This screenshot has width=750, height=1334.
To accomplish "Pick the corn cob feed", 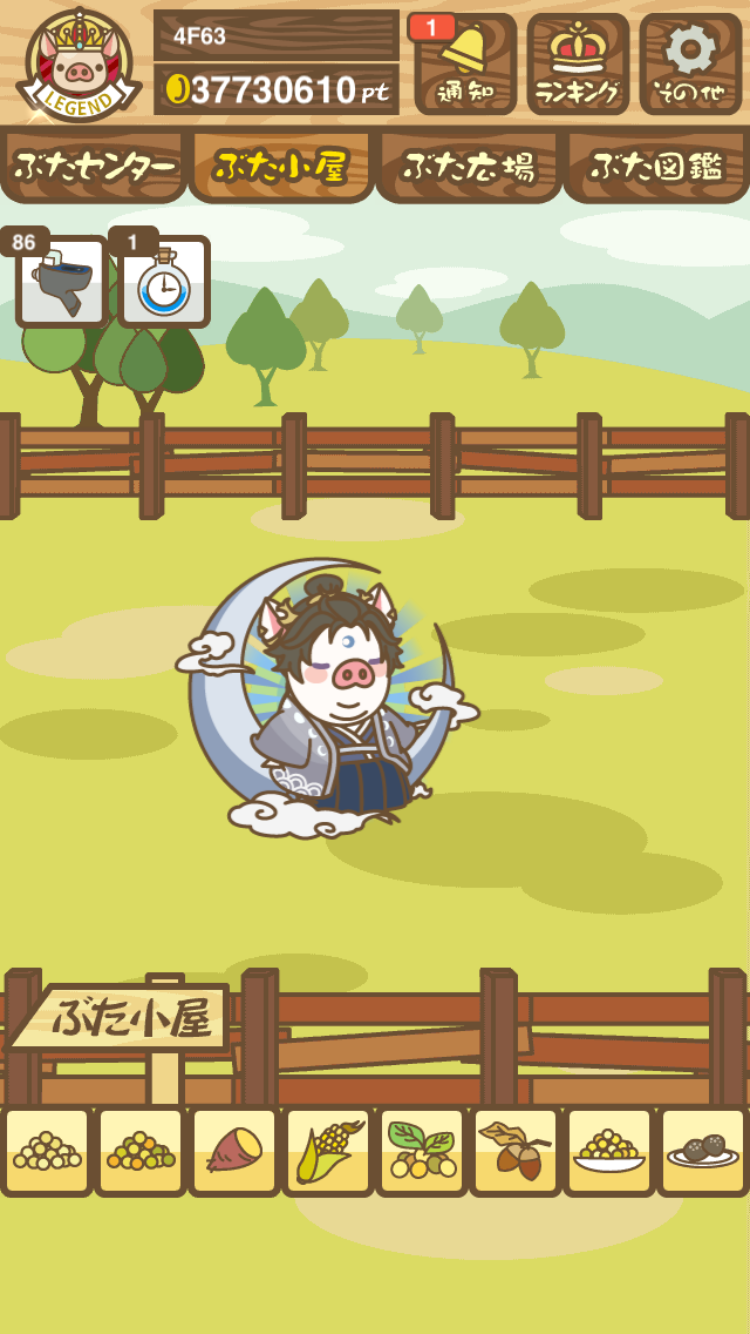I will (329, 1151).
